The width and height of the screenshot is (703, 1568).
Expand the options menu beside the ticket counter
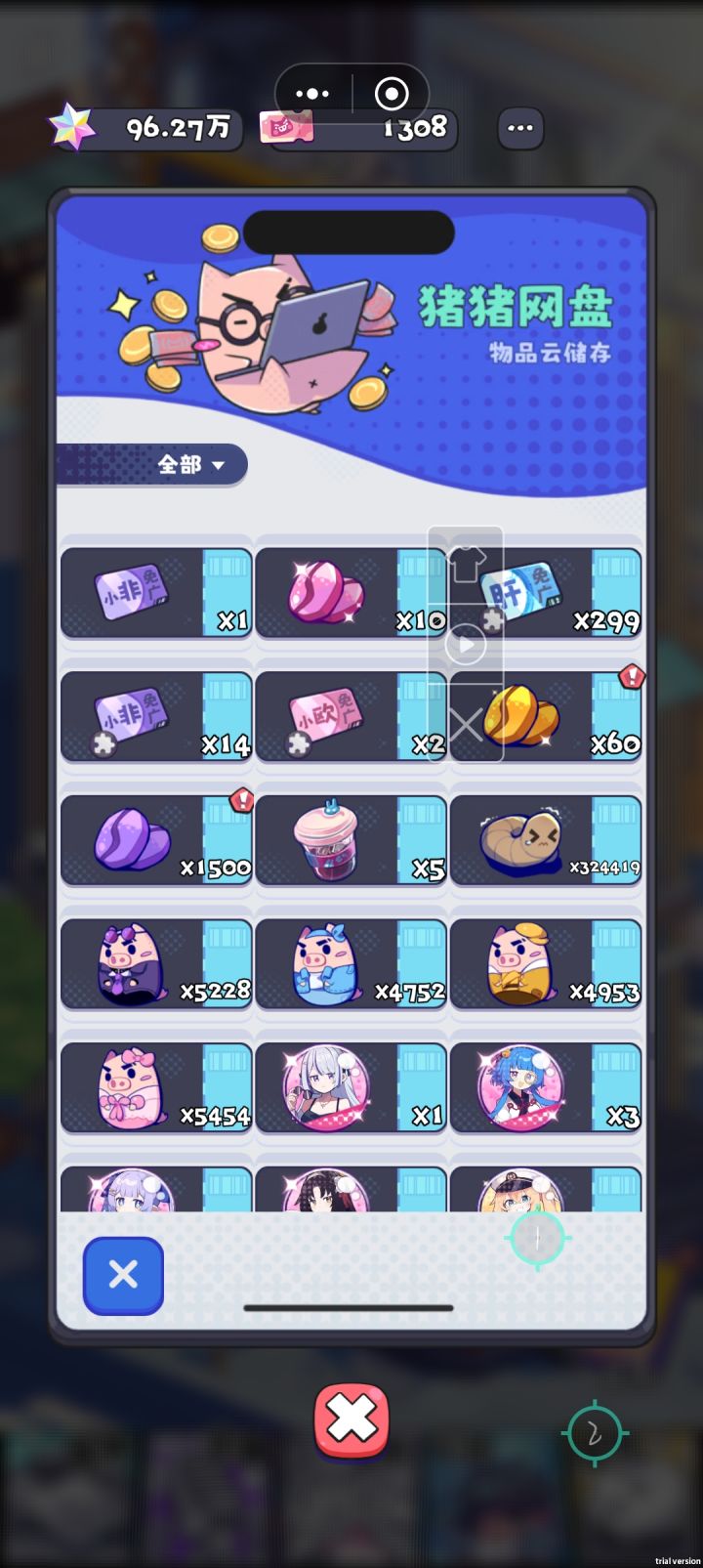click(x=520, y=128)
